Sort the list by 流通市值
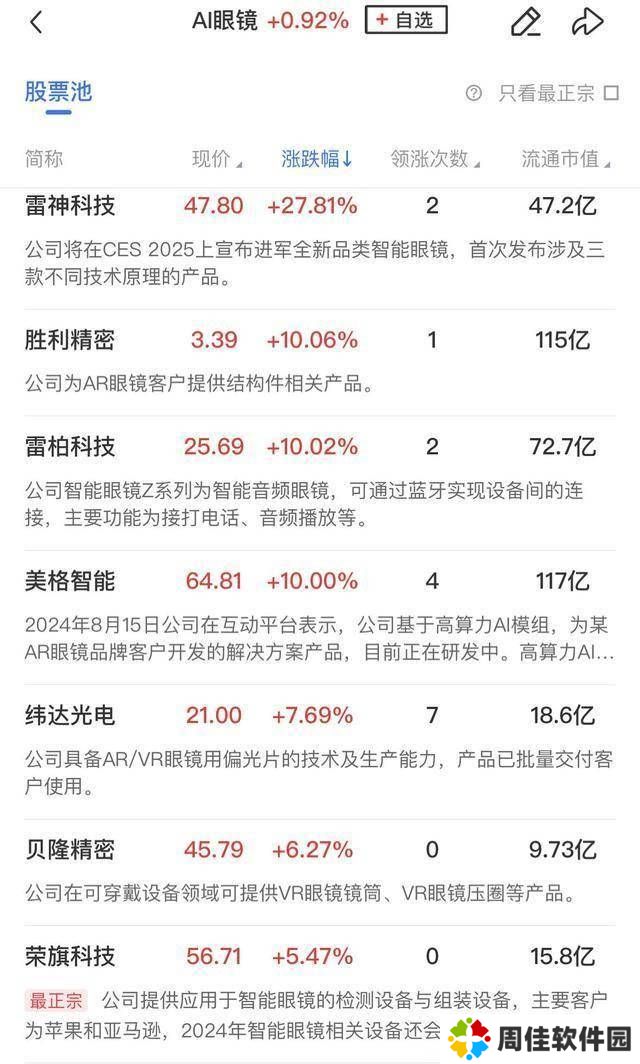The height and width of the screenshot is (1064, 640). point(565,159)
